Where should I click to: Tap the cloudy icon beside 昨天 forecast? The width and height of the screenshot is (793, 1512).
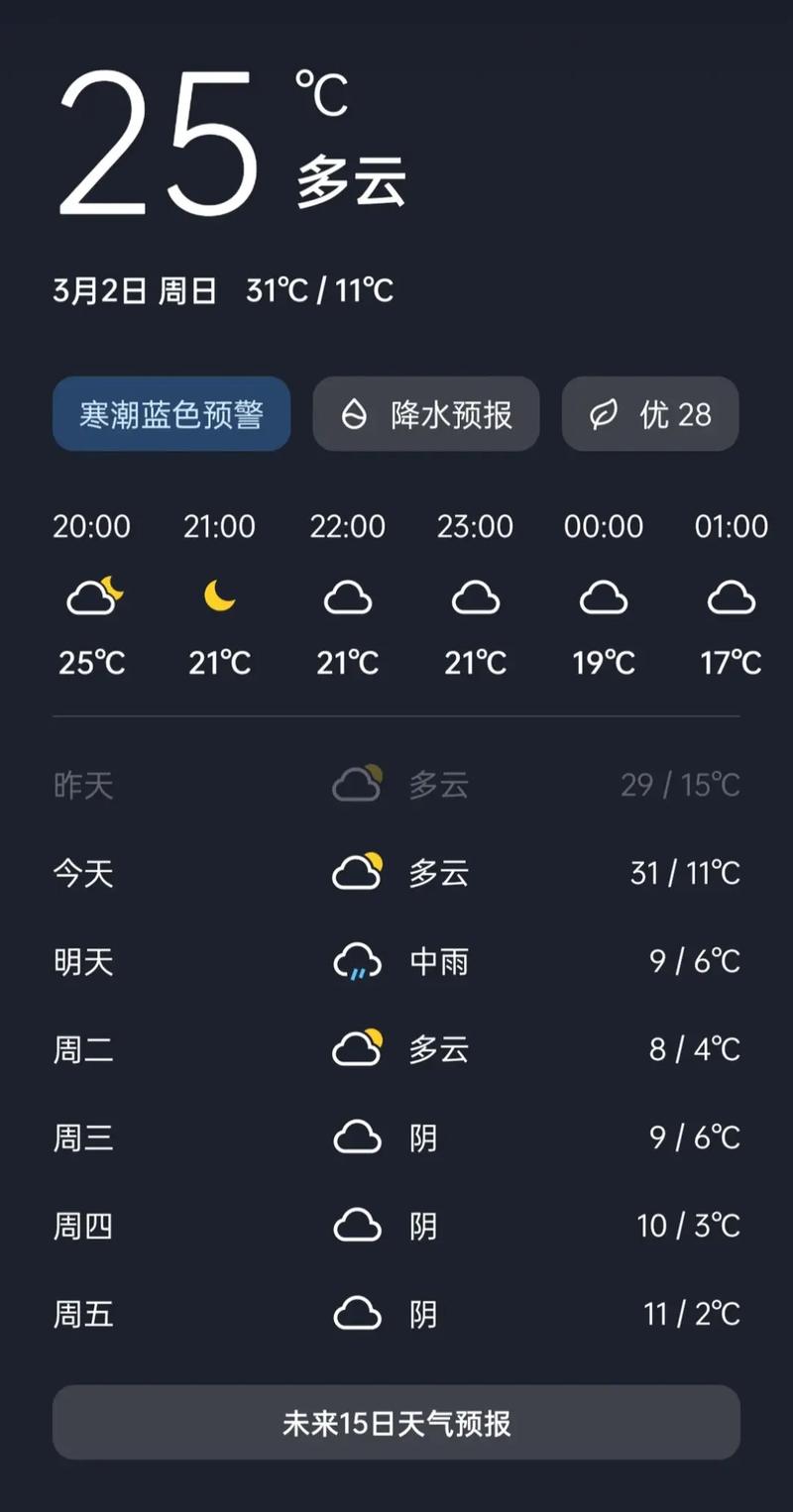359,784
